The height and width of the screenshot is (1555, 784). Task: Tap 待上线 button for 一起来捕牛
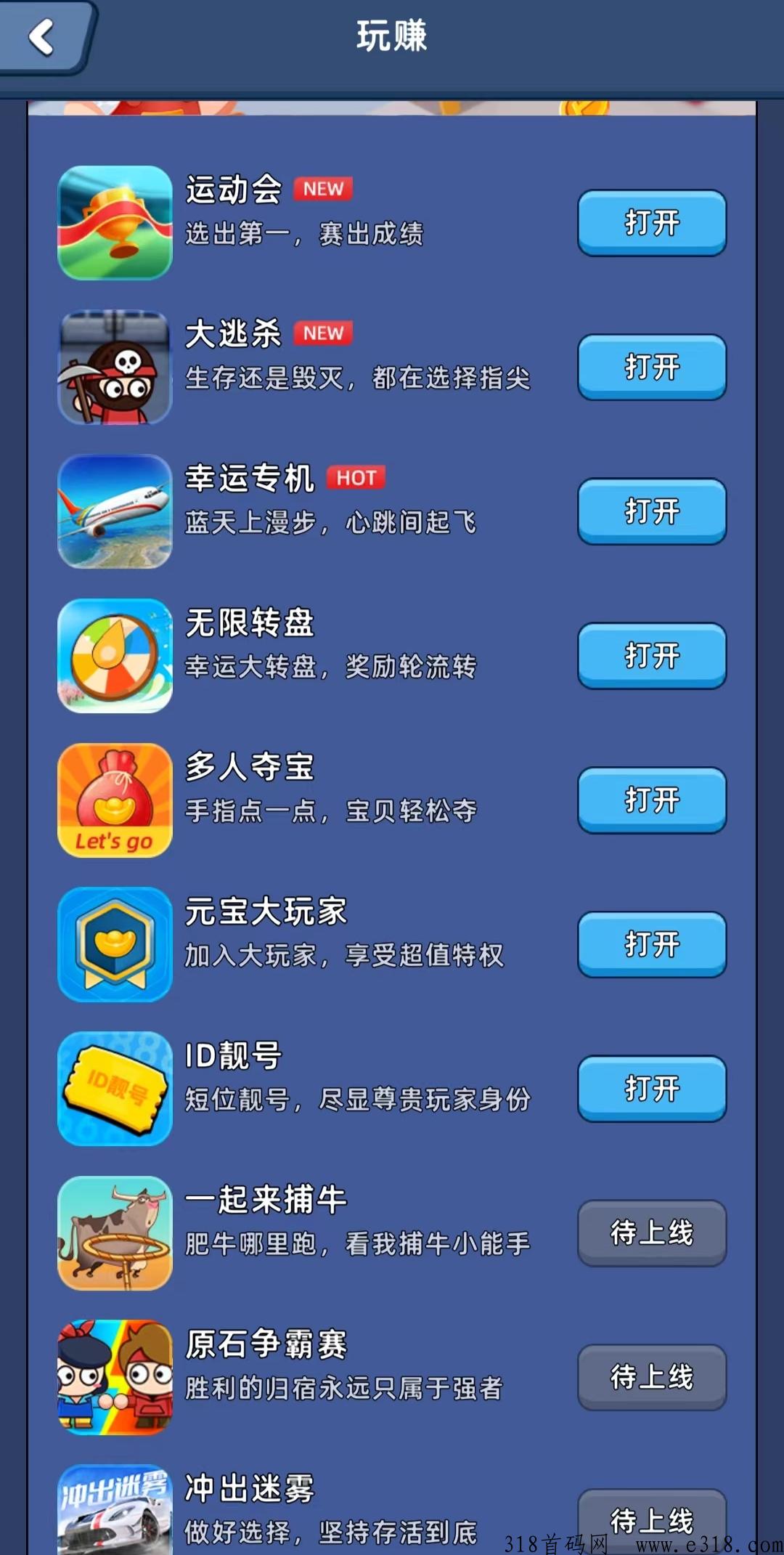(651, 1233)
